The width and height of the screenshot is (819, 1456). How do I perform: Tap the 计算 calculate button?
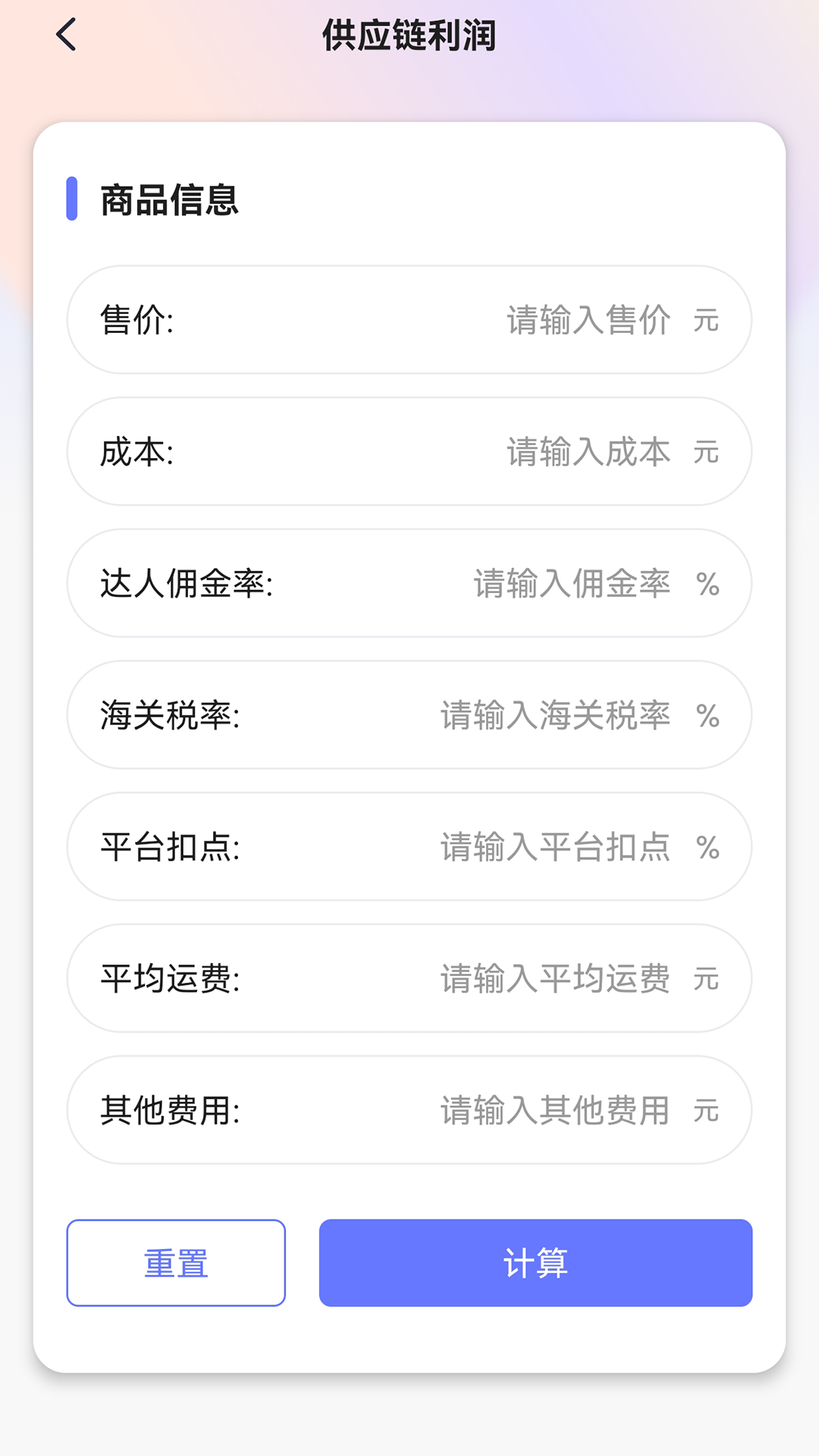535,1263
